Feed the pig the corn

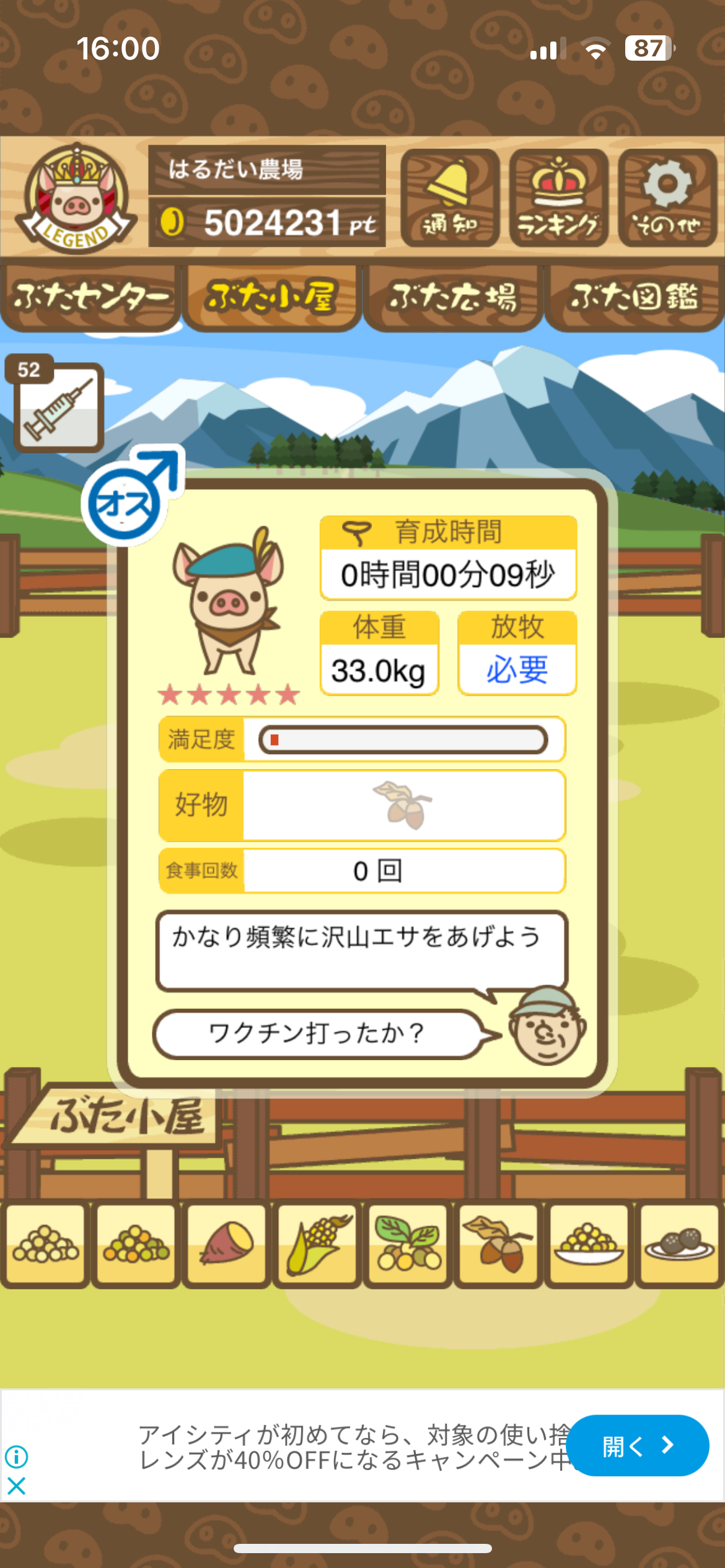(317, 1244)
